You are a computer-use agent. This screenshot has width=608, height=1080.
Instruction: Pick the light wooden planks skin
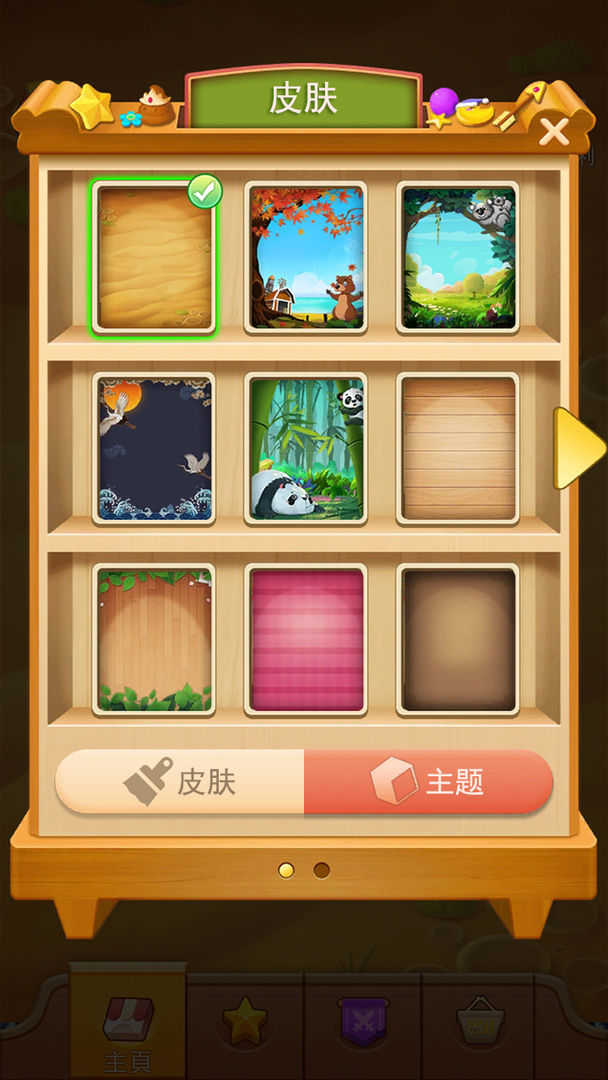458,448
